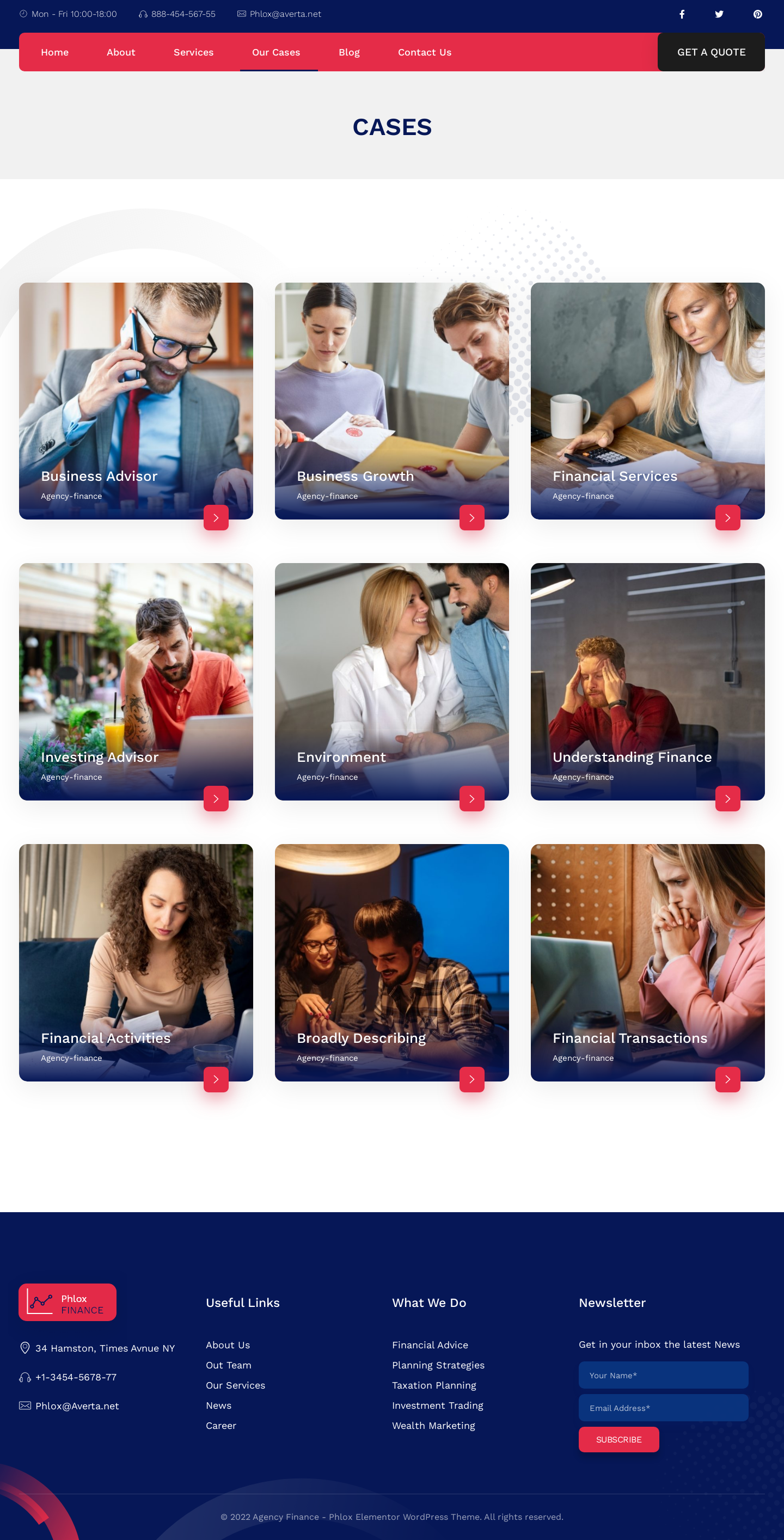The width and height of the screenshot is (784, 1540).
Task: Tap the Subscribe button
Action: [x=618, y=1440]
